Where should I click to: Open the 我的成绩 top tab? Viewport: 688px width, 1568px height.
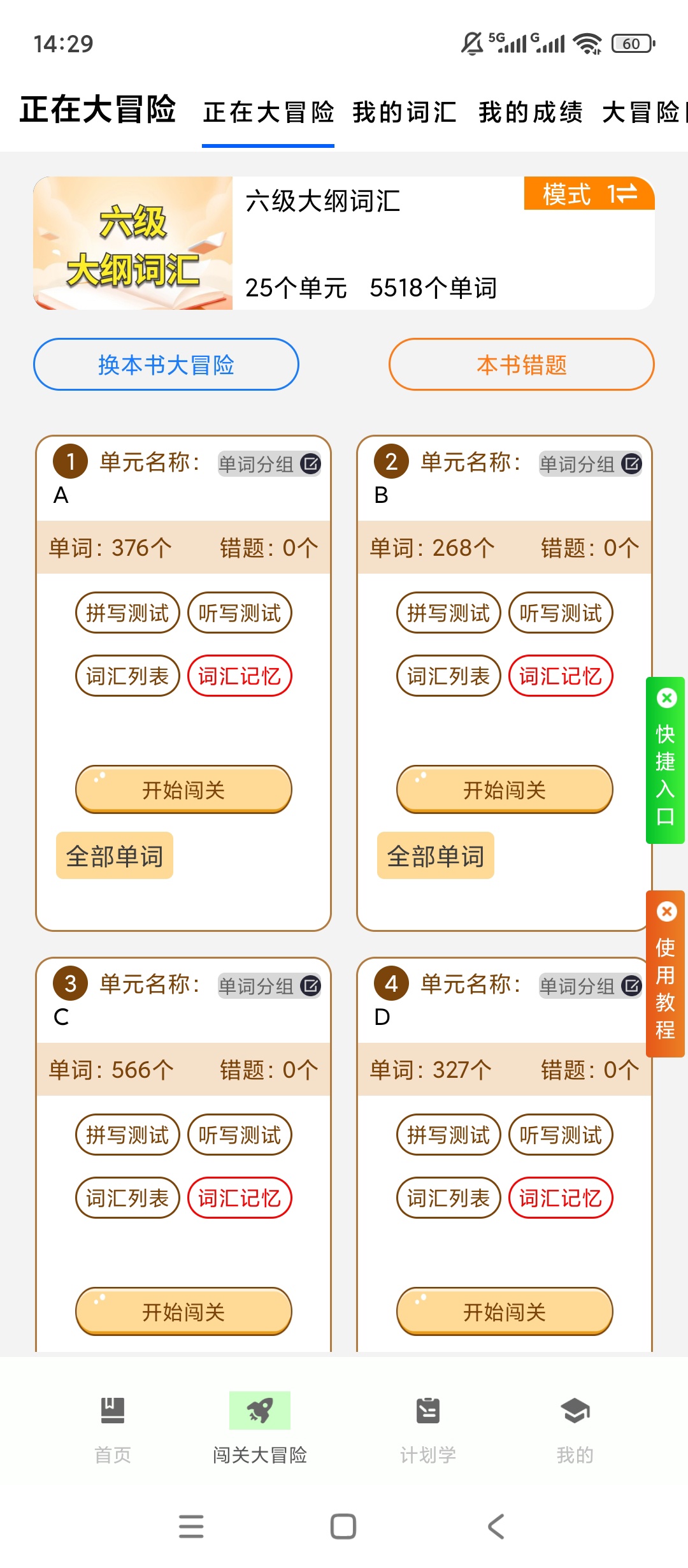point(531,112)
